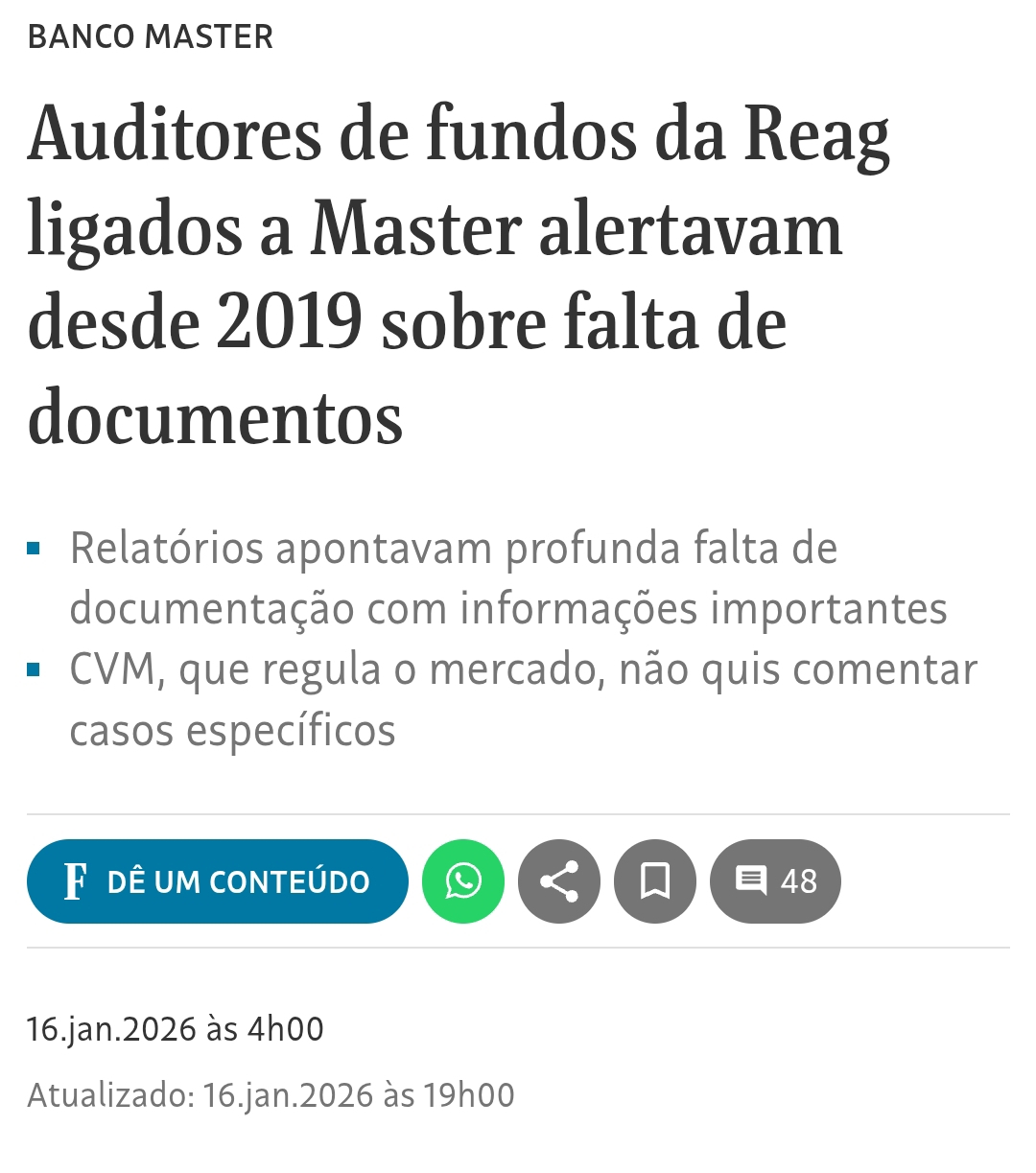
Task: Open the 48 comments
Action: [x=775, y=881]
